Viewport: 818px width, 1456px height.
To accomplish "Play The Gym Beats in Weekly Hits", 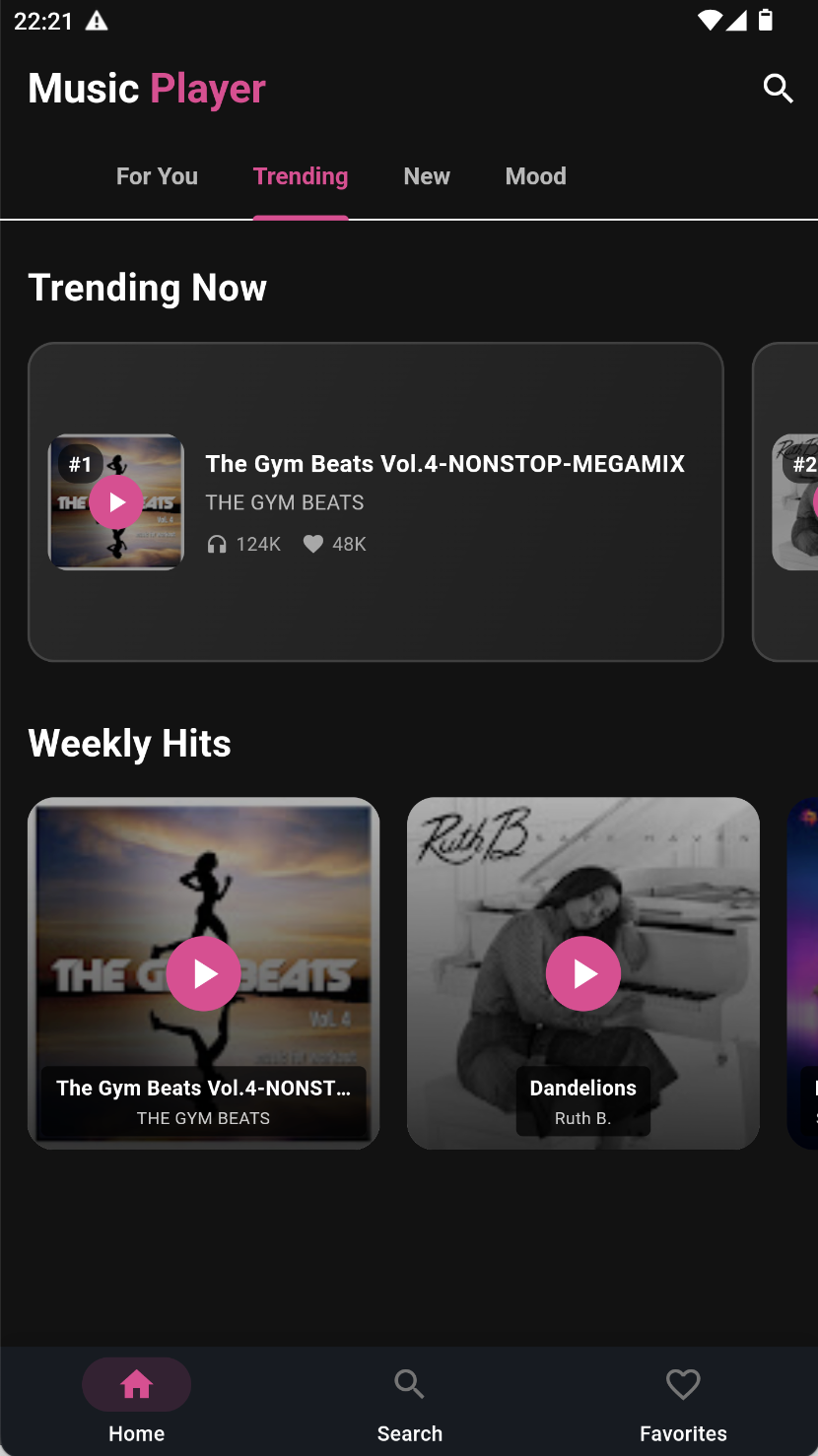I will pyautogui.click(x=203, y=973).
